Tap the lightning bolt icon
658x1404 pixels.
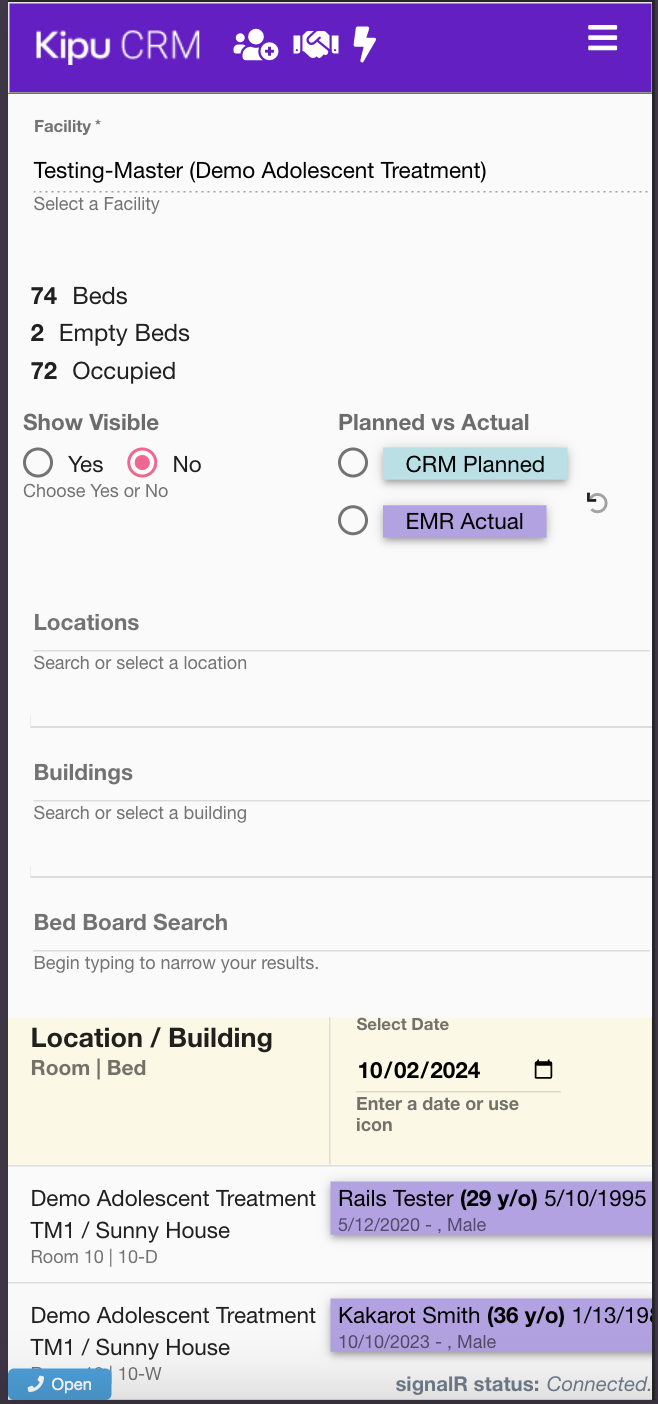pos(366,44)
